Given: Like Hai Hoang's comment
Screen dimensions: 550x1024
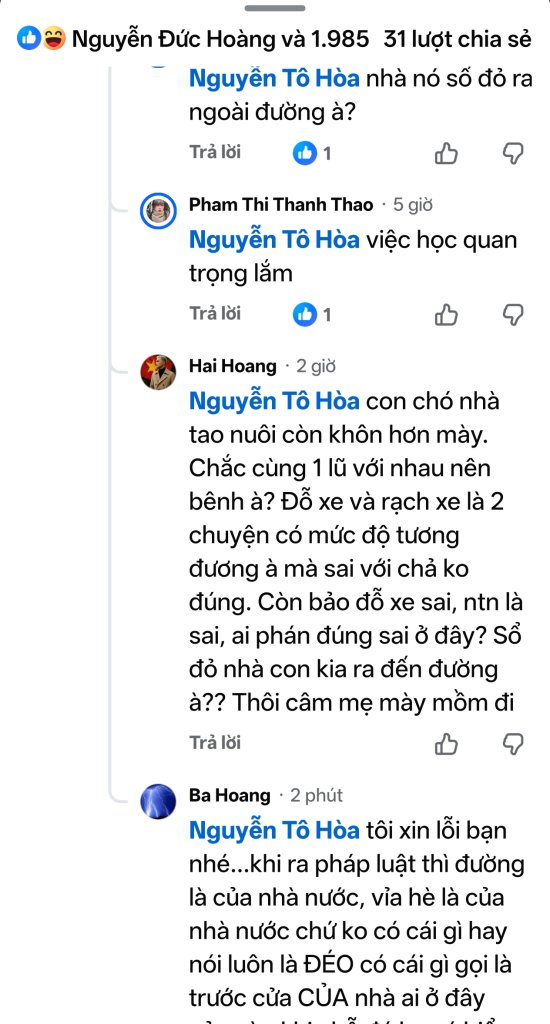Looking at the screenshot, I should 447,744.
